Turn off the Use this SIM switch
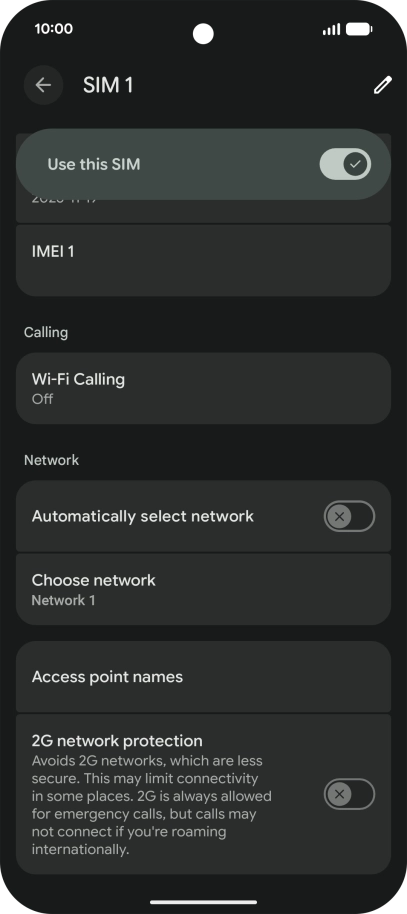The width and height of the screenshot is (407, 914). pyautogui.click(x=345, y=164)
